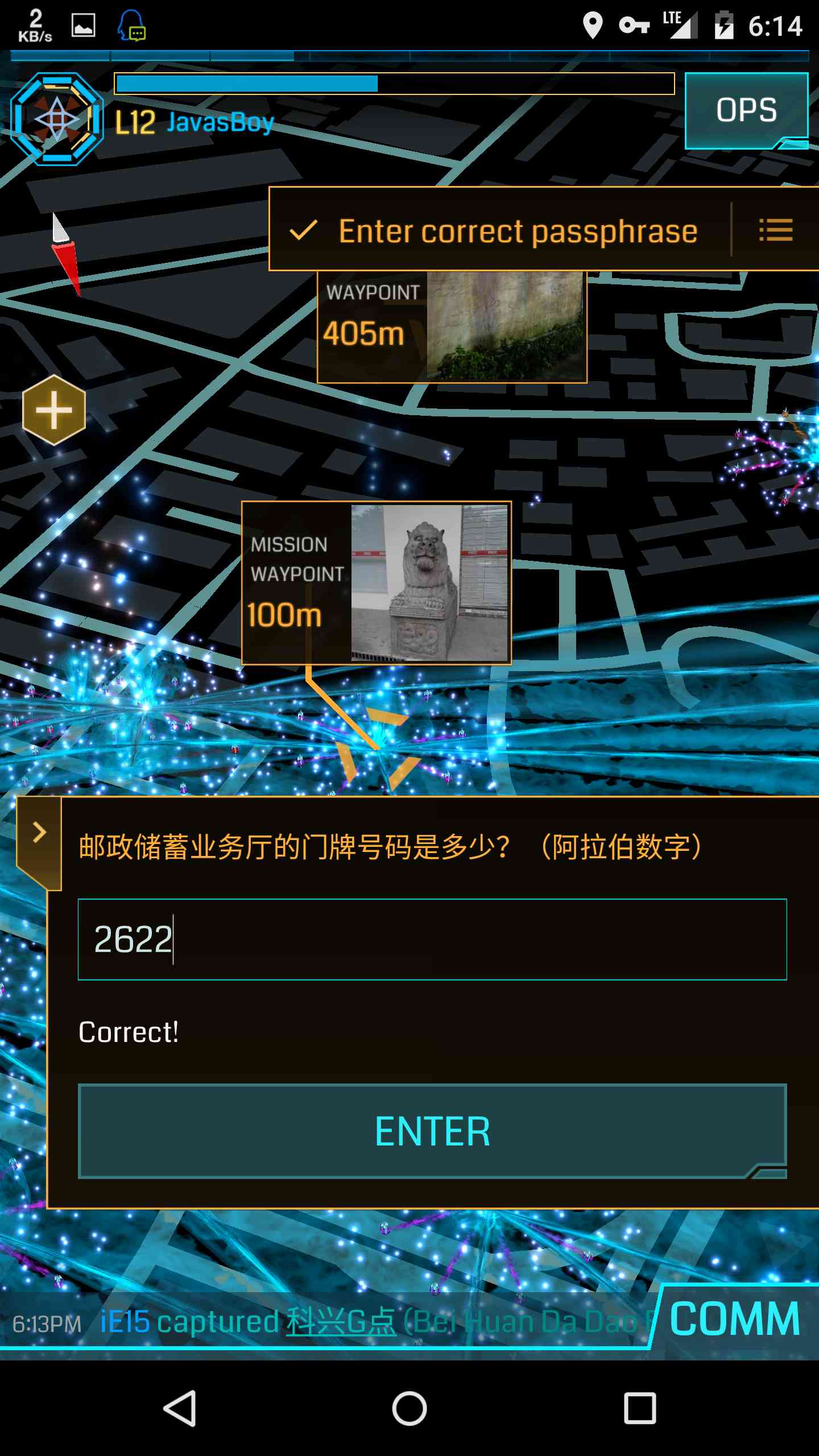
Task: Go back with the system back button
Action: click(180, 1408)
